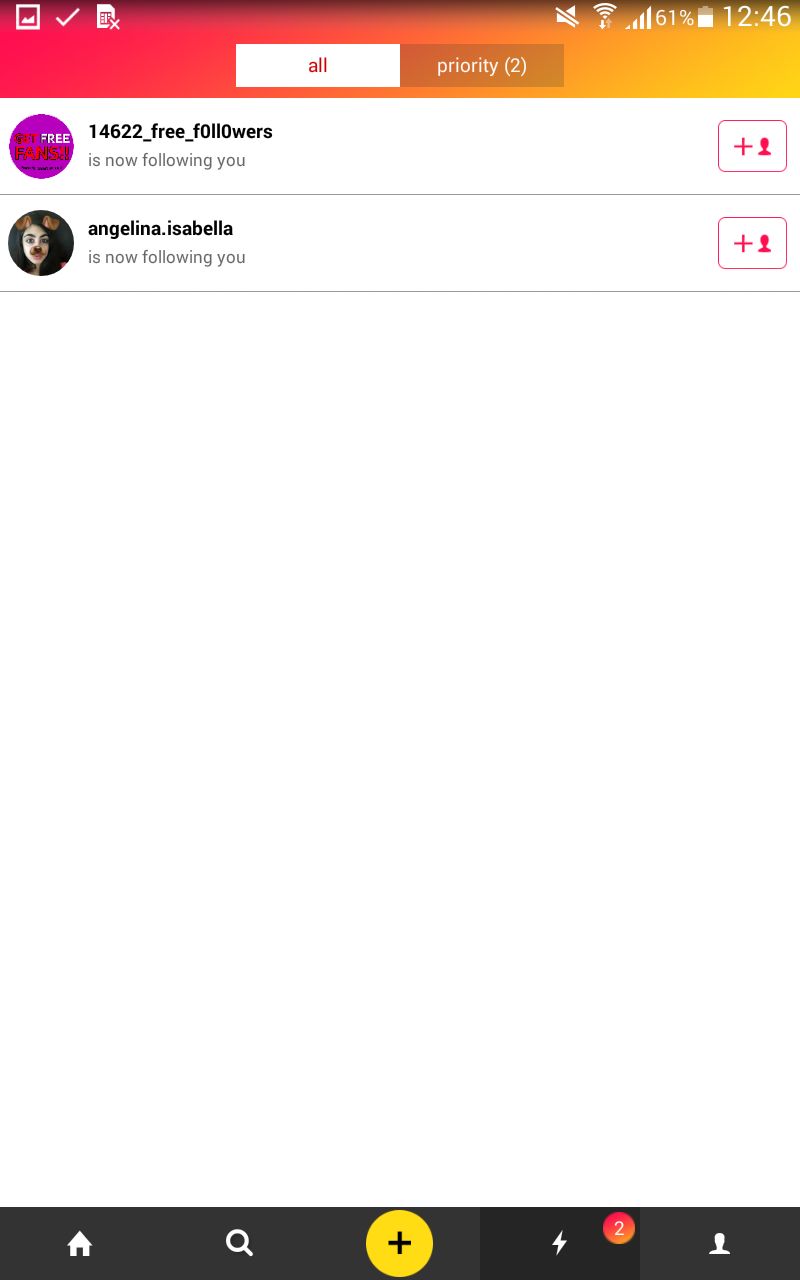Follow back angelina.isabella
The width and height of the screenshot is (800, 1280).
(x=752, y=243)
